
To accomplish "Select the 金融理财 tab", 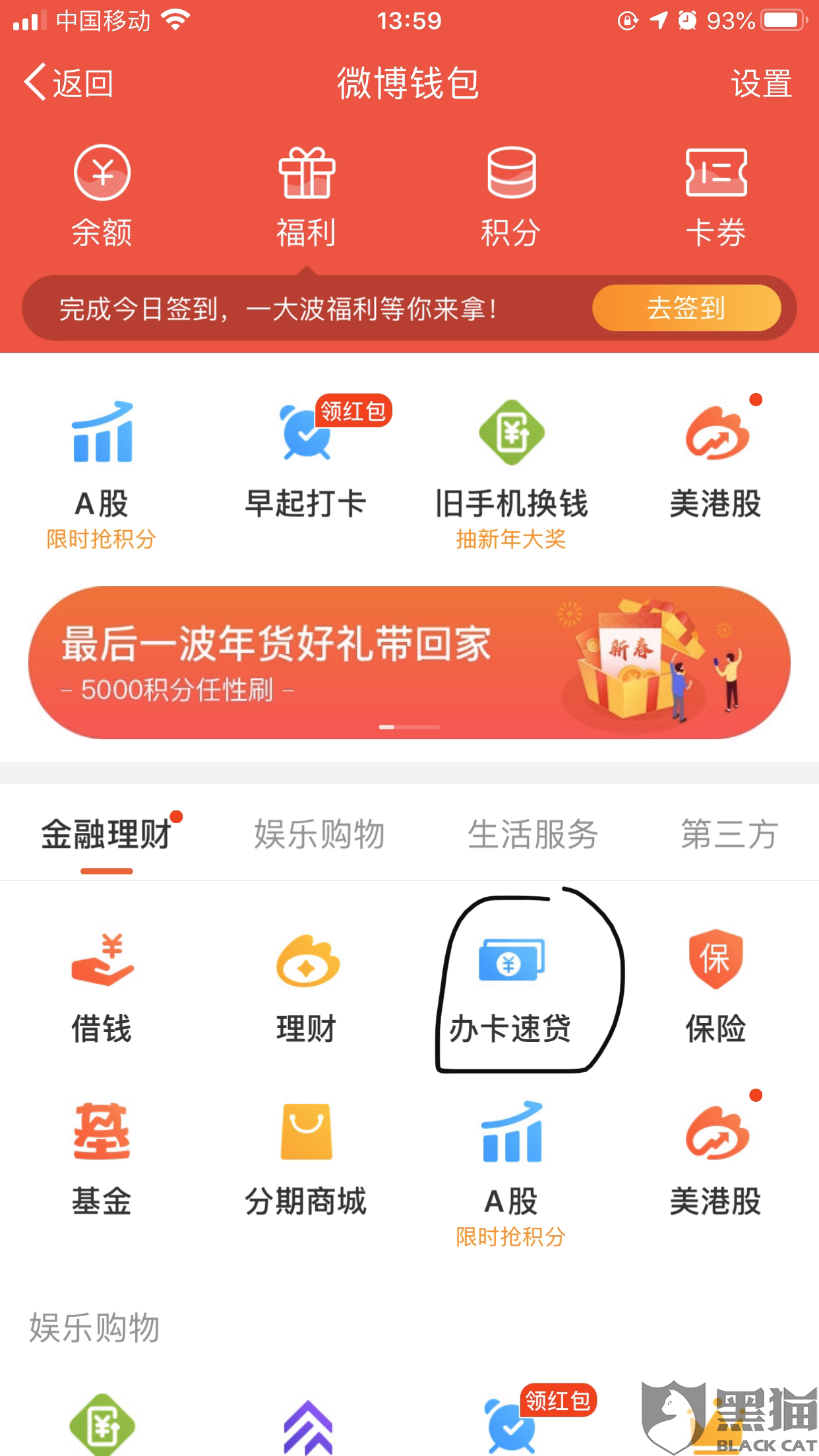I will point(107,834).
